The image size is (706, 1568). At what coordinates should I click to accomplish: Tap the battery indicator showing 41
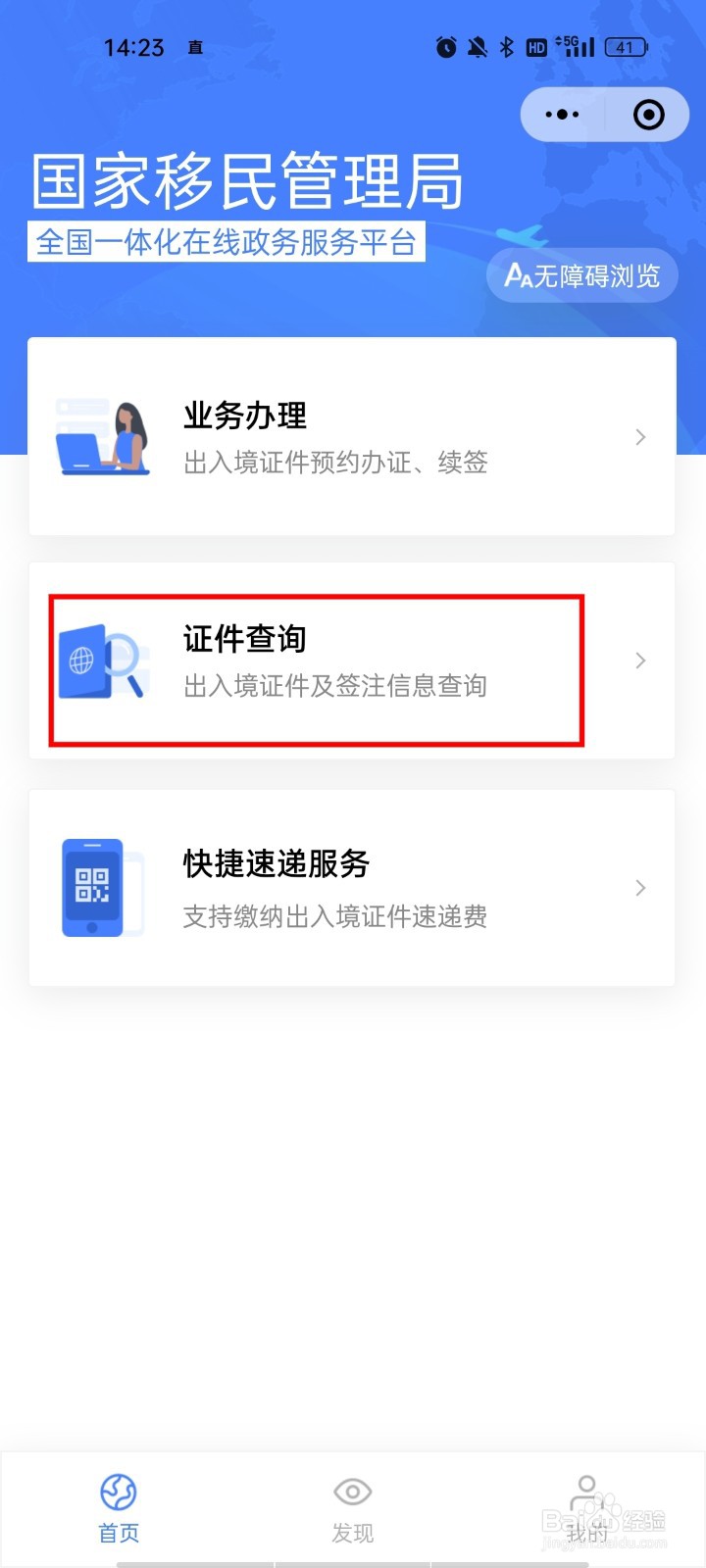624,46
